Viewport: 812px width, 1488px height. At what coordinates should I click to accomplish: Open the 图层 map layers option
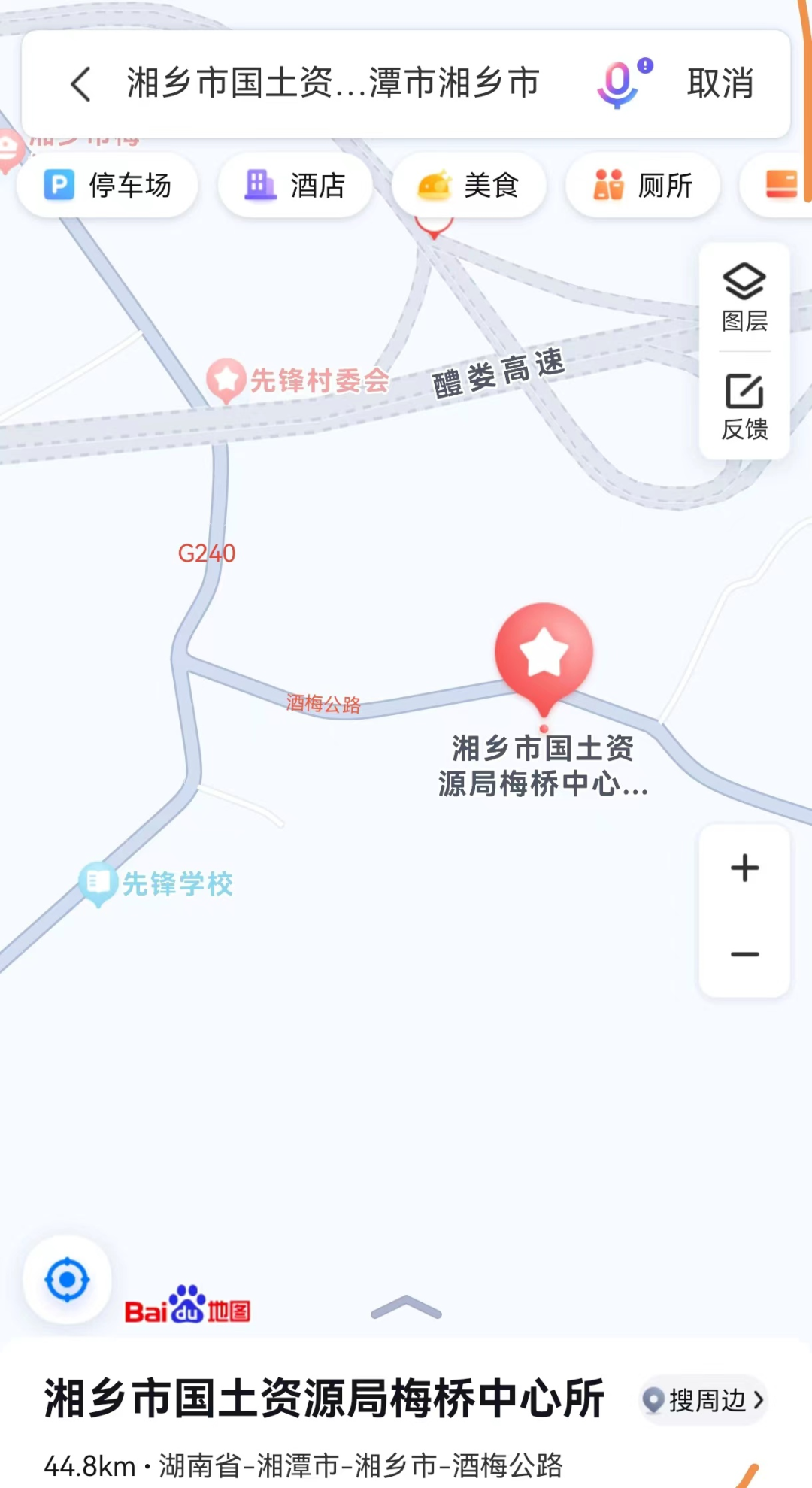[744, 298]
